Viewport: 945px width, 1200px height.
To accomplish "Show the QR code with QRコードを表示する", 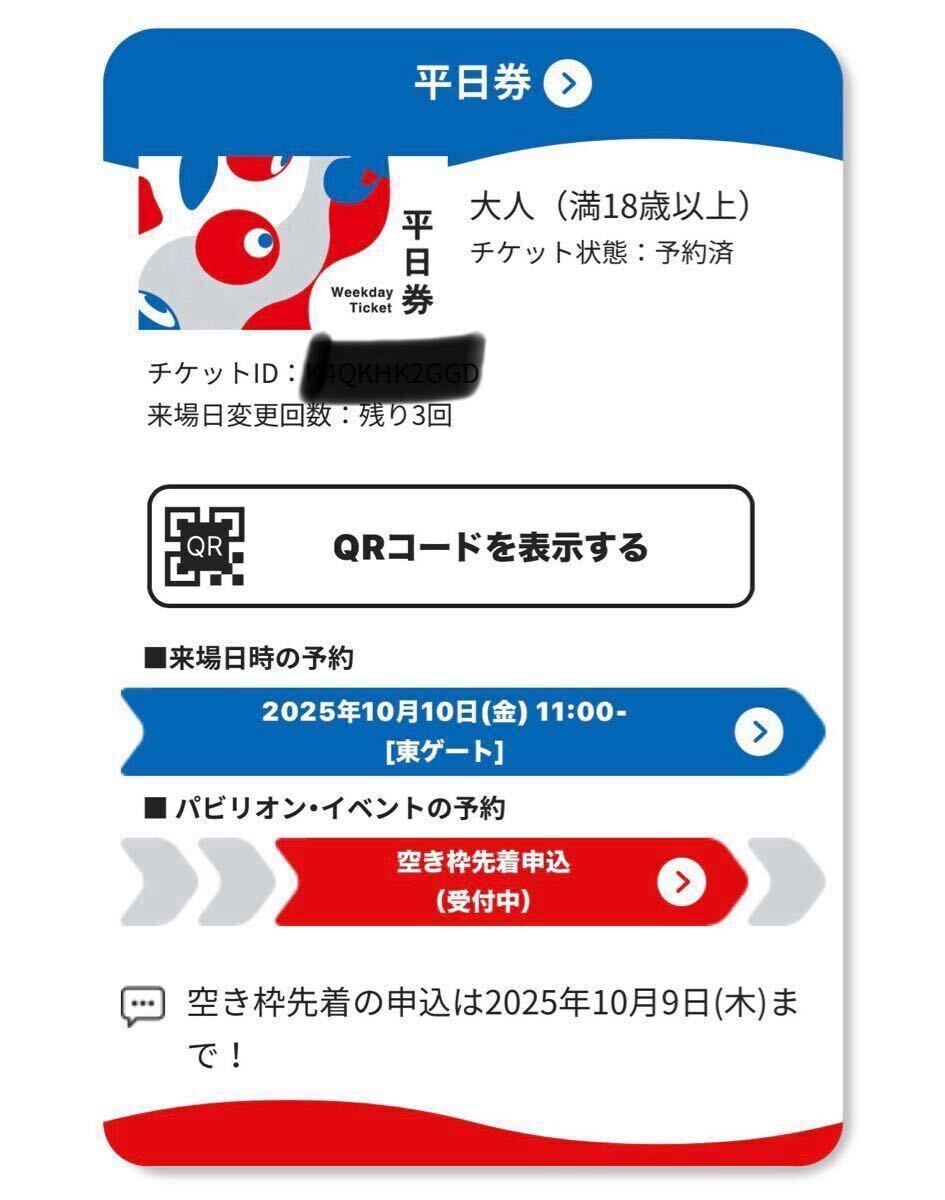I will click(451, 547).
